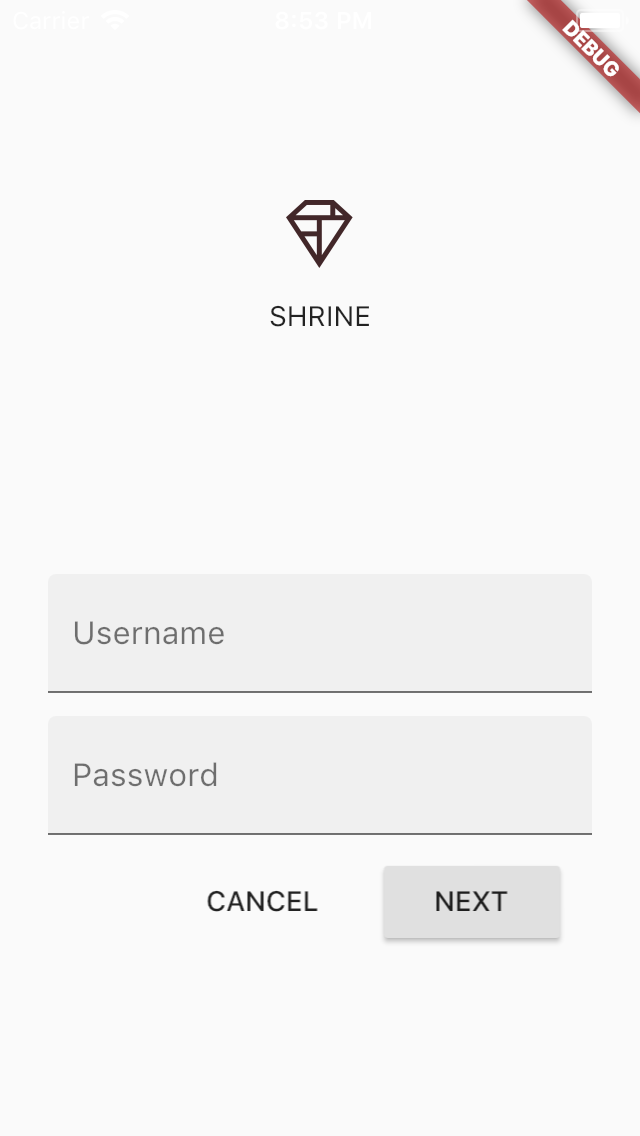This screenshot has width=640, height=1136.
Task: Continue with the Next button
Action: (x=471, y=901)
